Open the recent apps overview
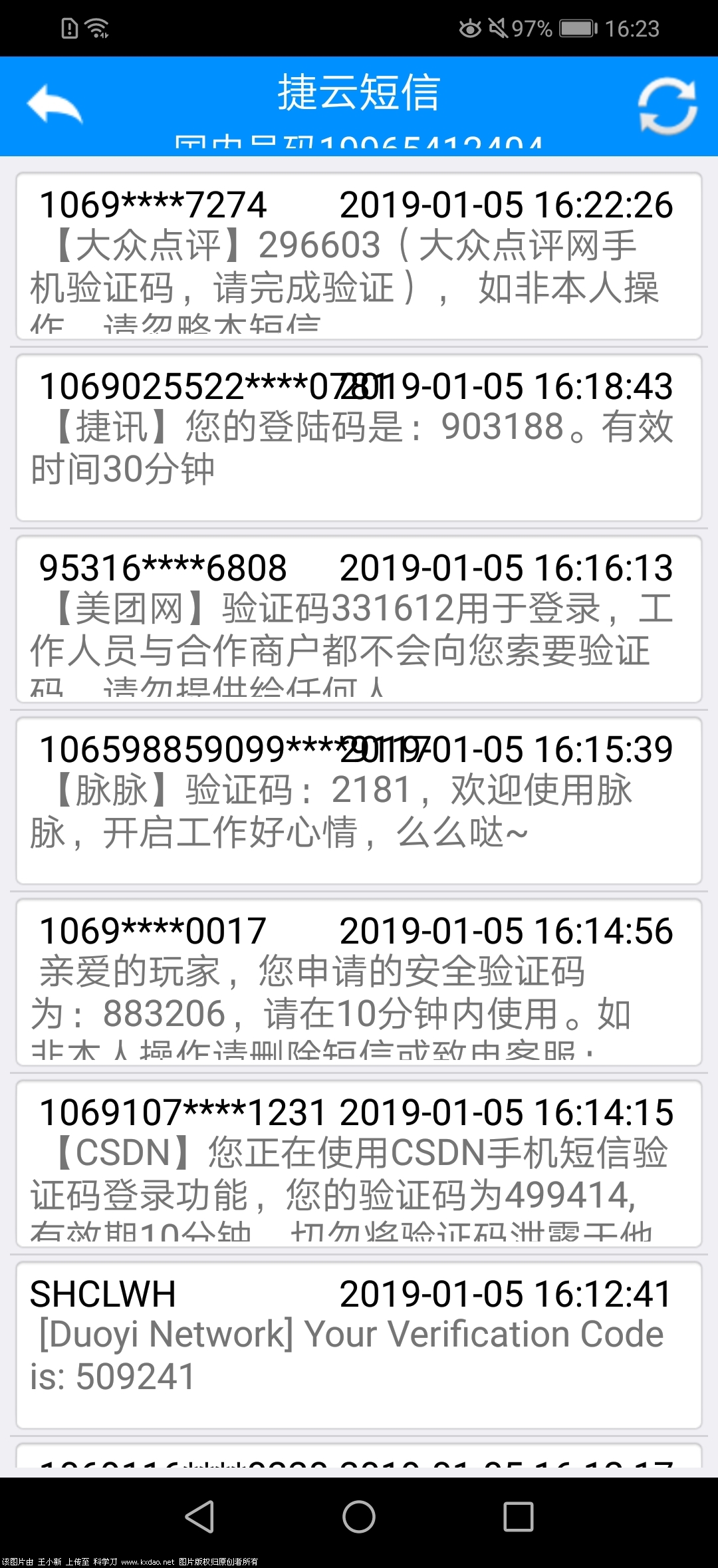 pos(518,1517)
